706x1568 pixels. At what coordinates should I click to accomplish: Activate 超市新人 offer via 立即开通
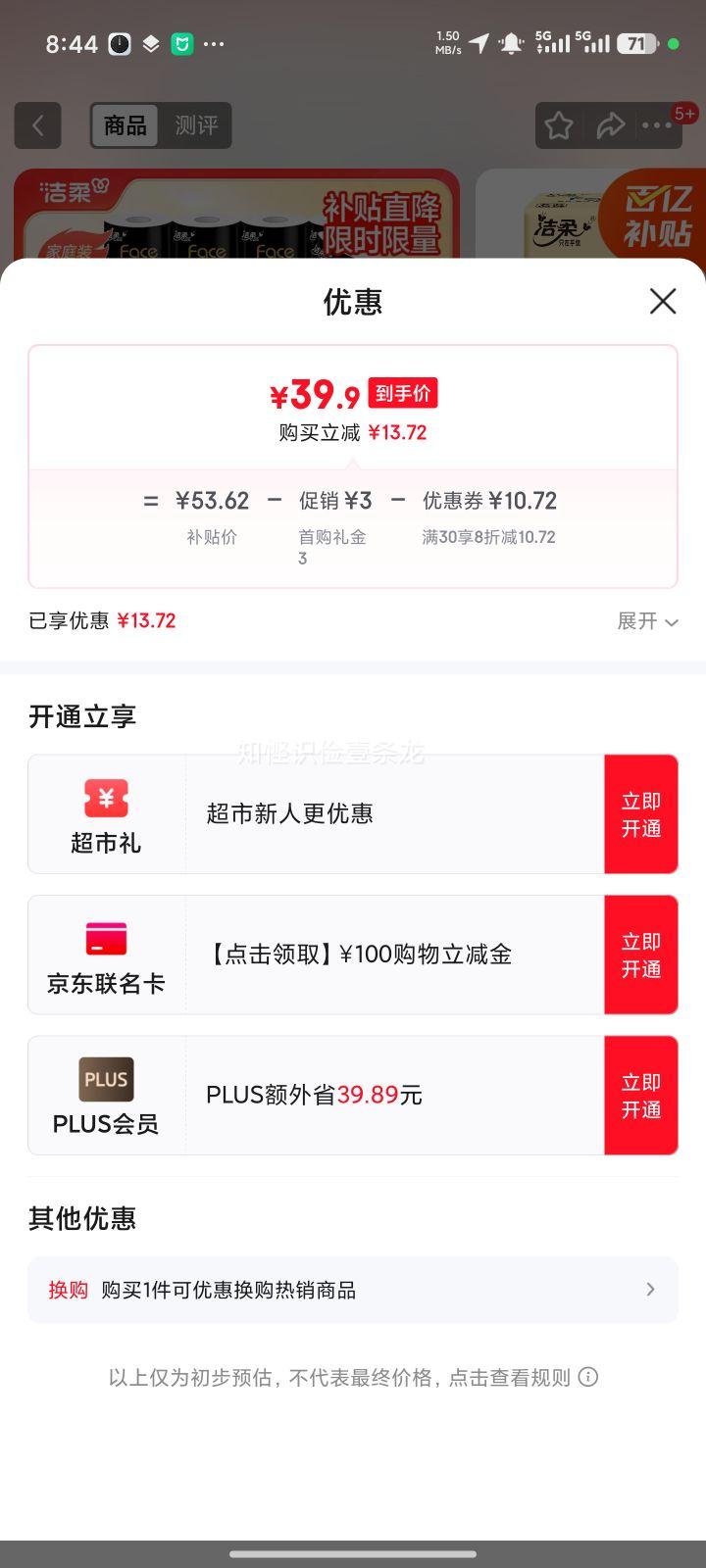[640, 814]
